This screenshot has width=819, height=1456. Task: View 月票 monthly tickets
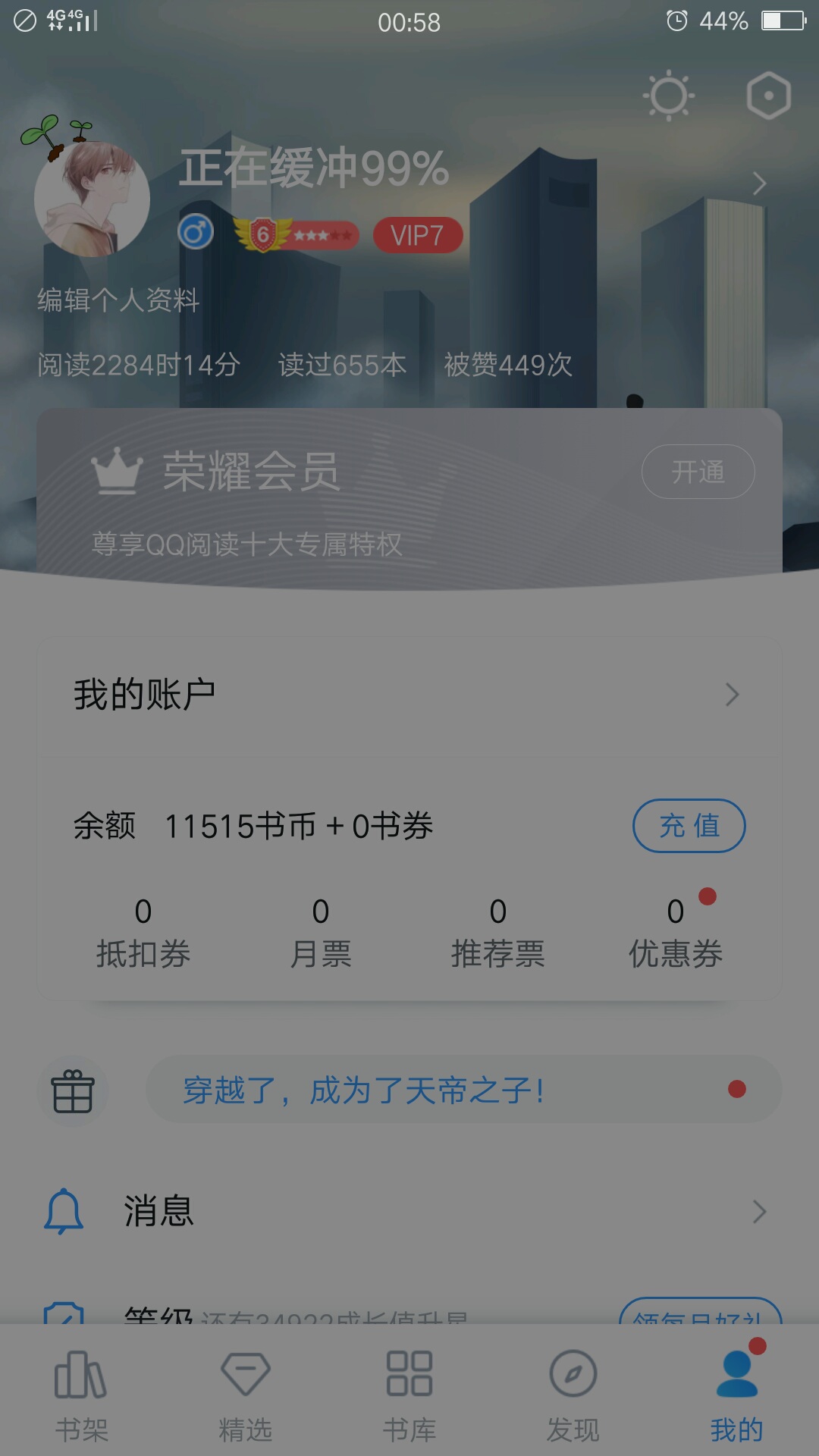tap(320, 933)
